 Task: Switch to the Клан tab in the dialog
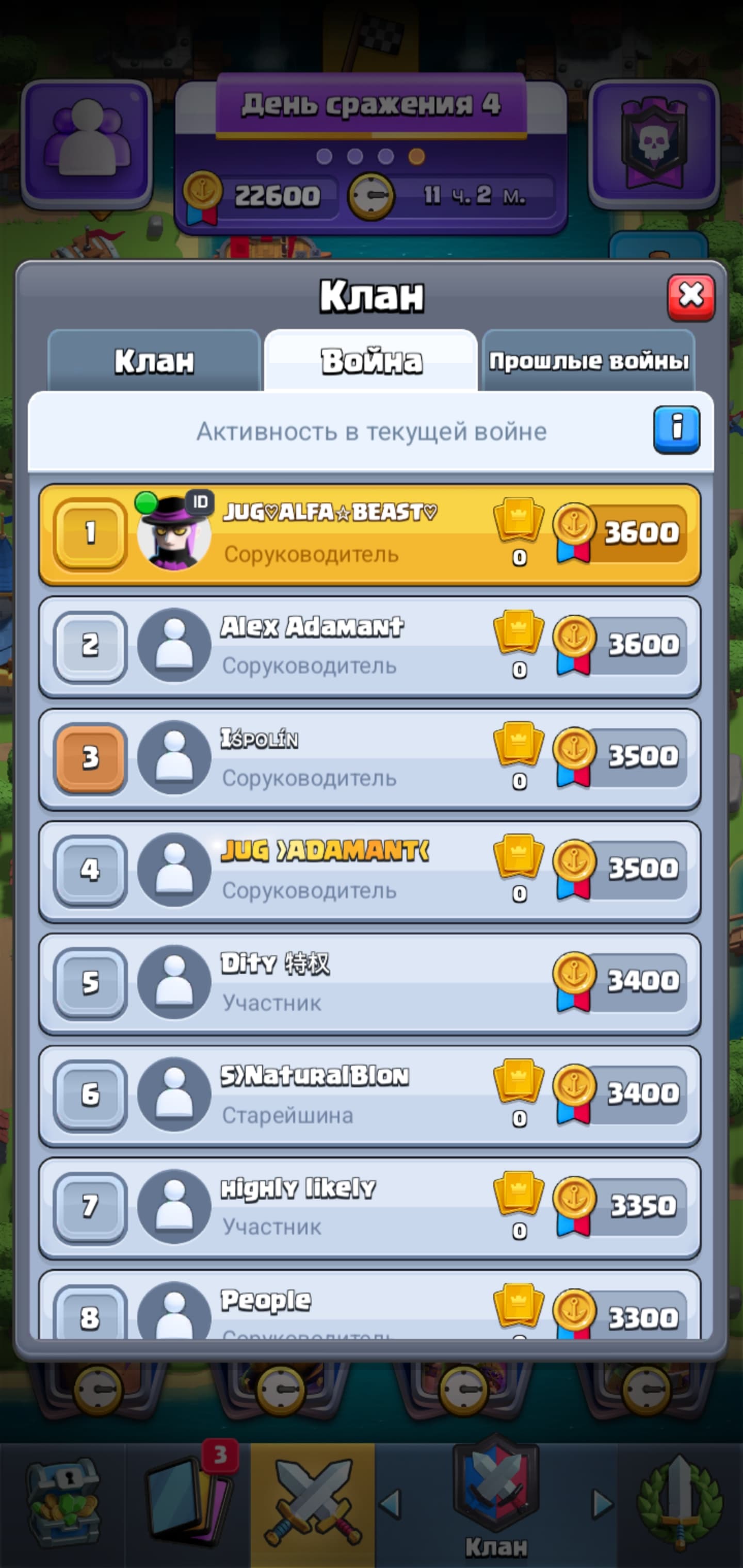154,361
